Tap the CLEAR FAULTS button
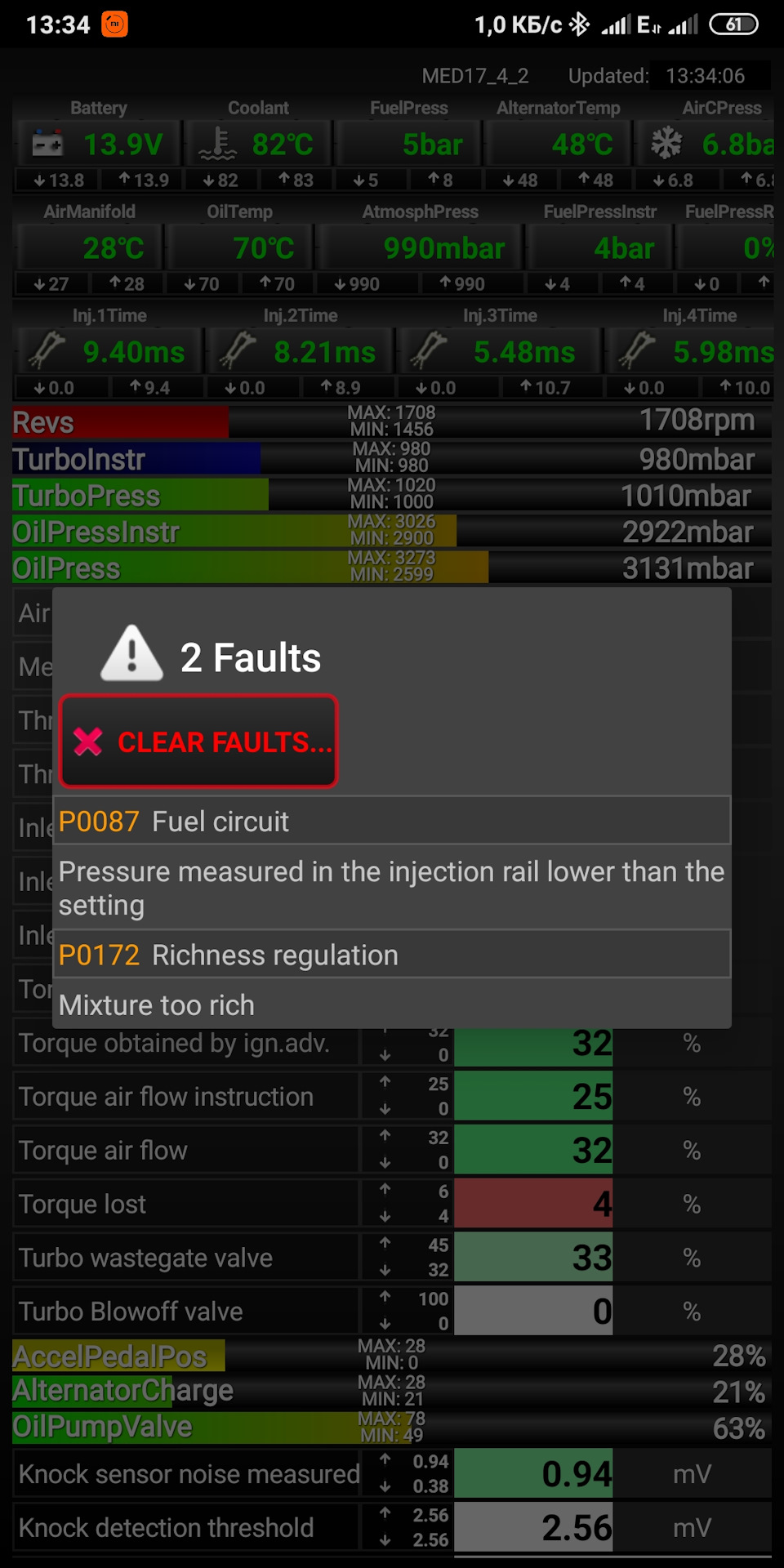Screen dimensions: 784x1568 pos(198,742)
